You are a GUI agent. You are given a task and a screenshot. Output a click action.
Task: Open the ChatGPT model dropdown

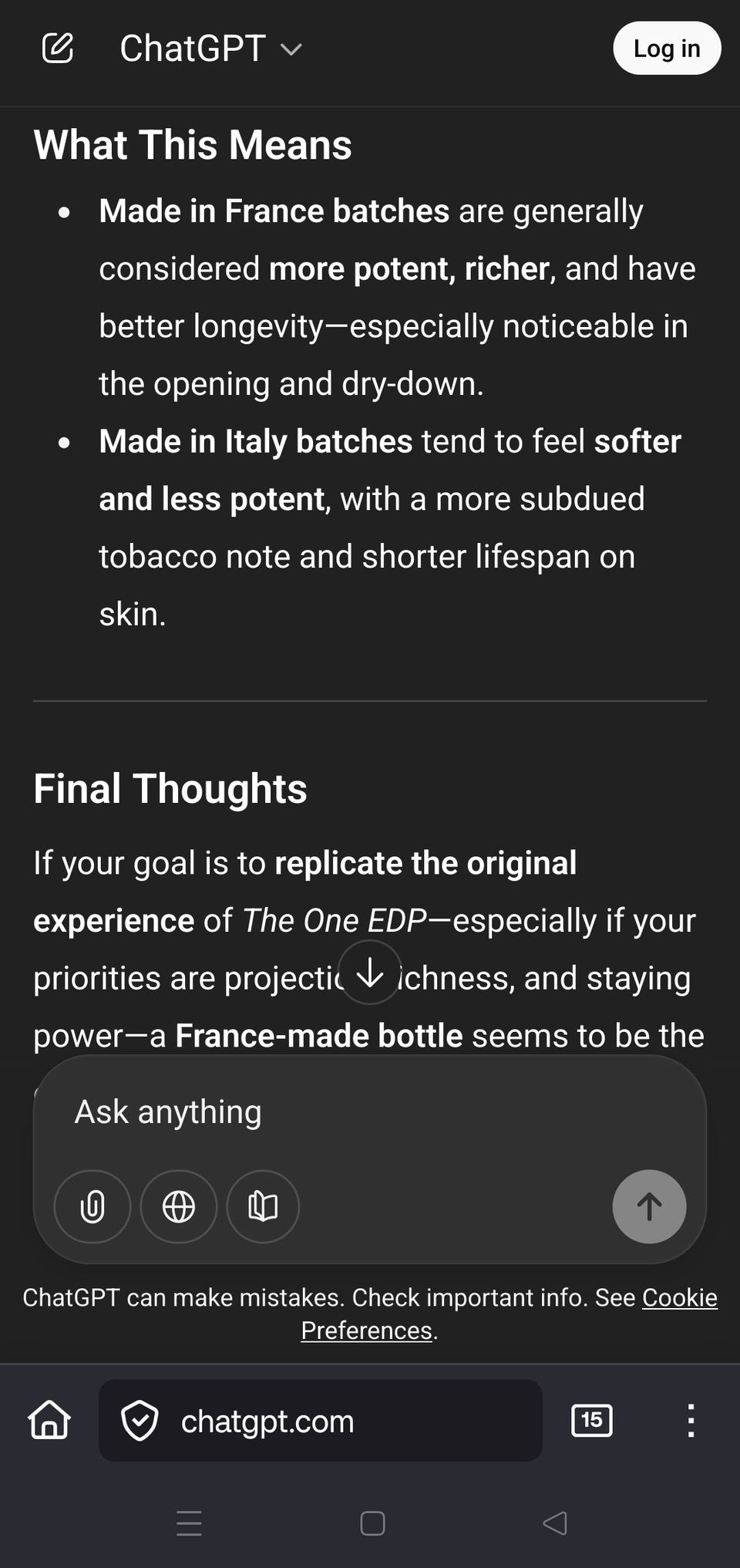210,49
